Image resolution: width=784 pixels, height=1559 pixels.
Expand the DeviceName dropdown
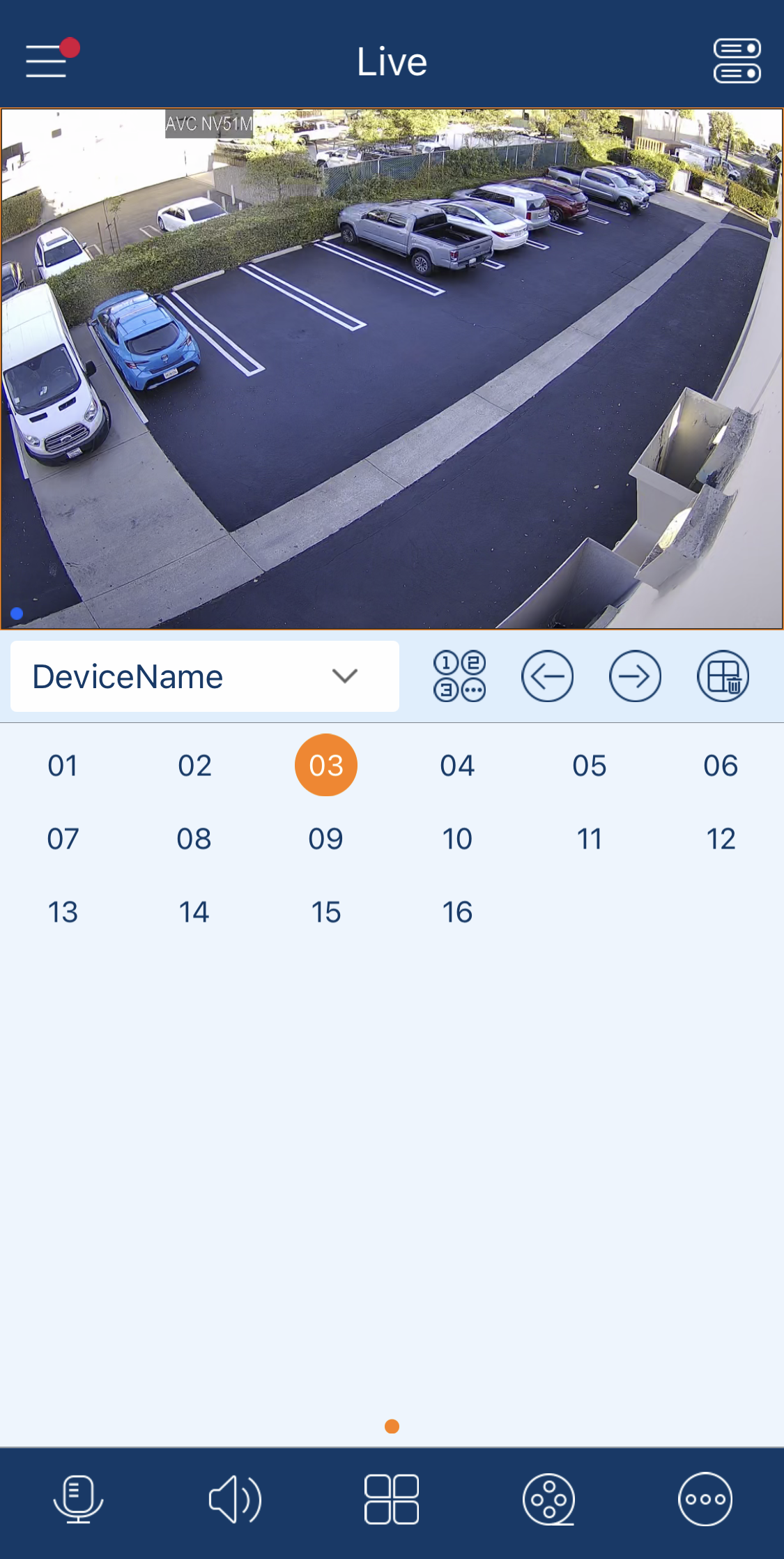click(x=204, y=676)
